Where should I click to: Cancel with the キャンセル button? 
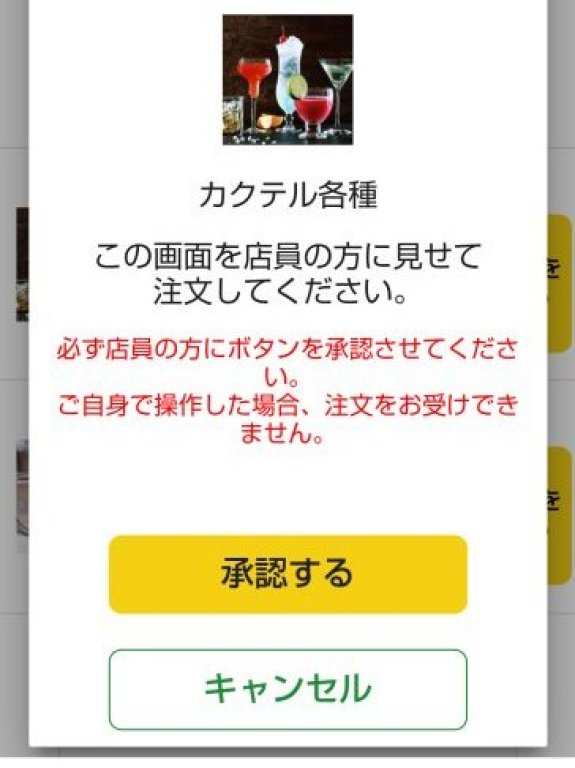pyautogui.click(x=288, y=689)
